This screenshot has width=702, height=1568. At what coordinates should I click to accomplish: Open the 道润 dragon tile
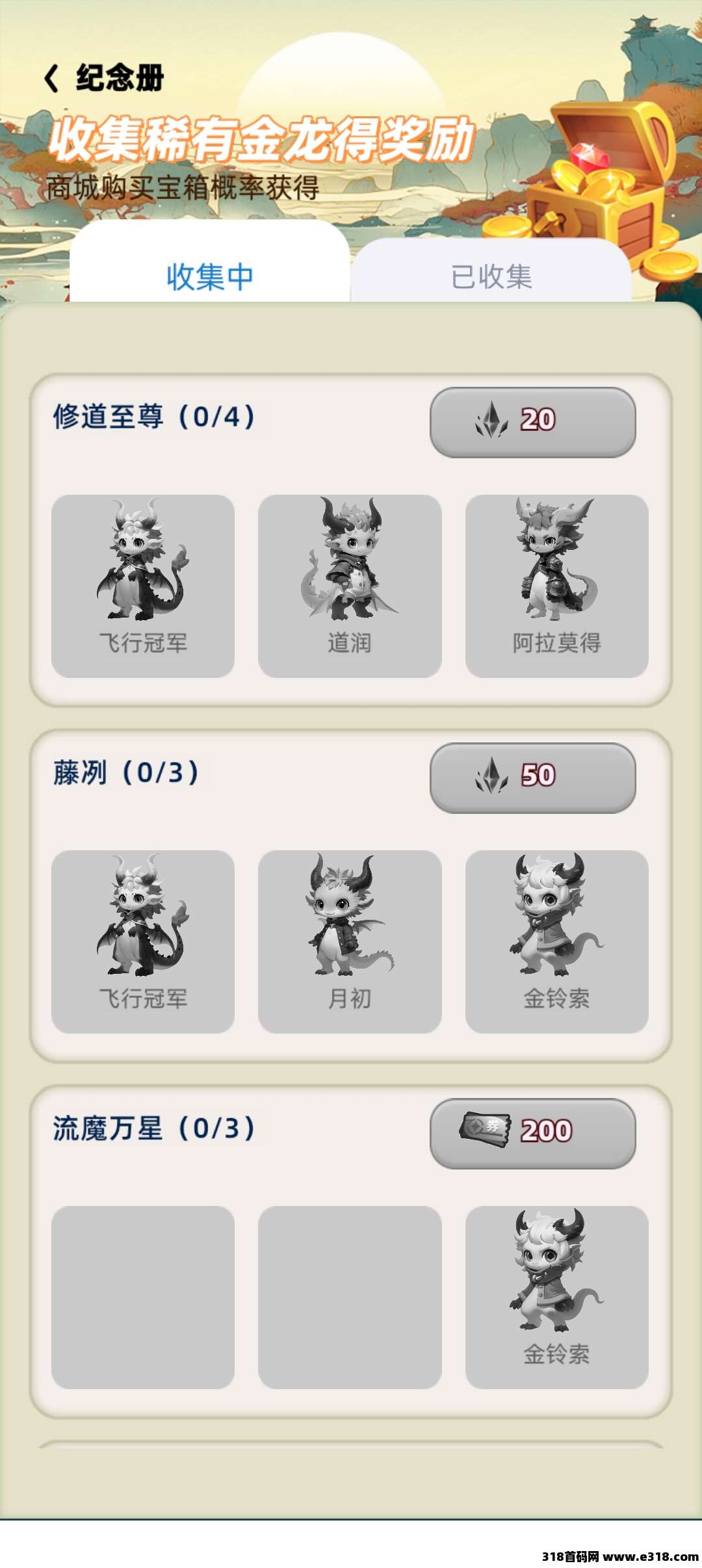click(350, 586)
